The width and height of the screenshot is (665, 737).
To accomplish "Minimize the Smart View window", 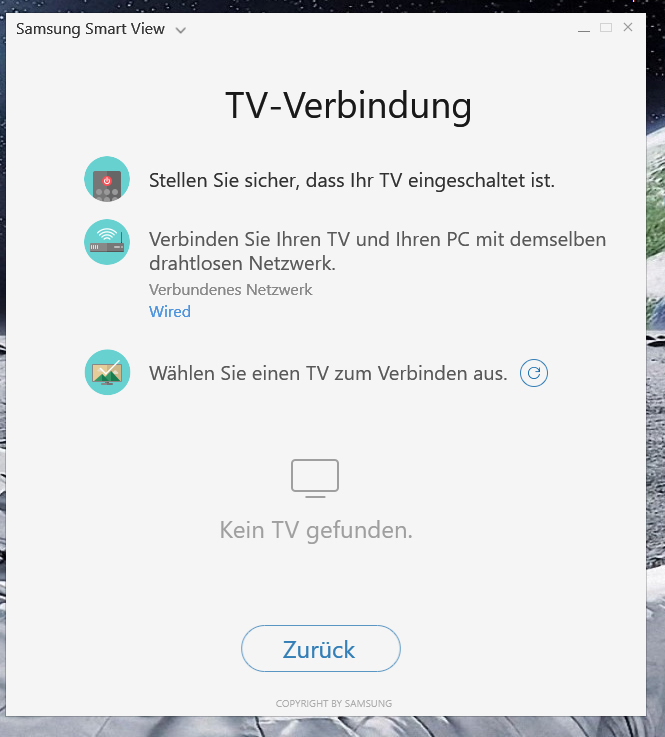I will click(x=584, y=29).
